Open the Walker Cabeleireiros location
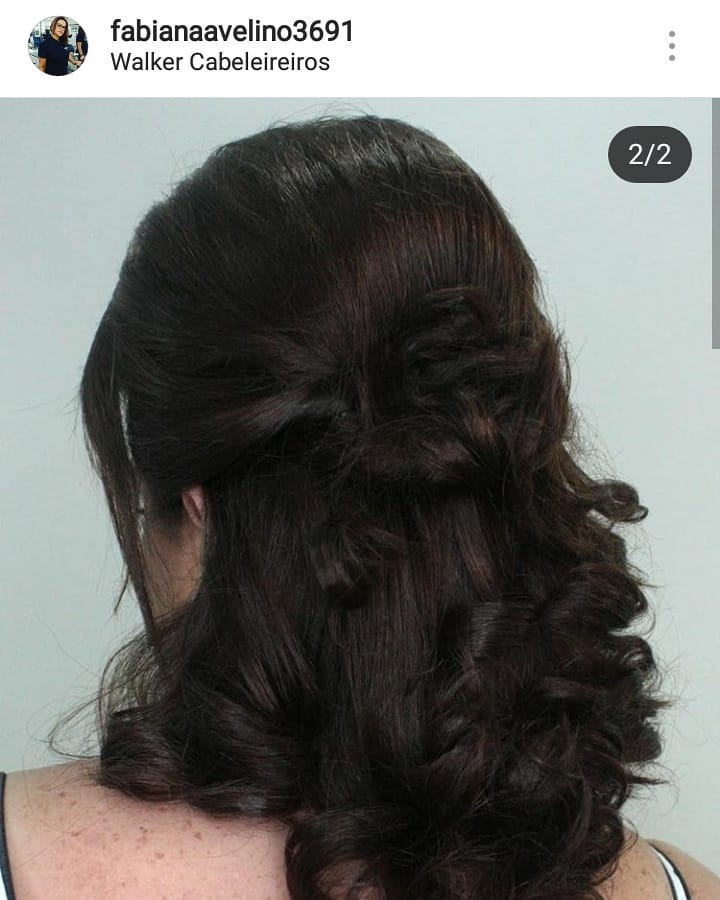The width and height of the screenshot is (720, 900). pos(220,62)
